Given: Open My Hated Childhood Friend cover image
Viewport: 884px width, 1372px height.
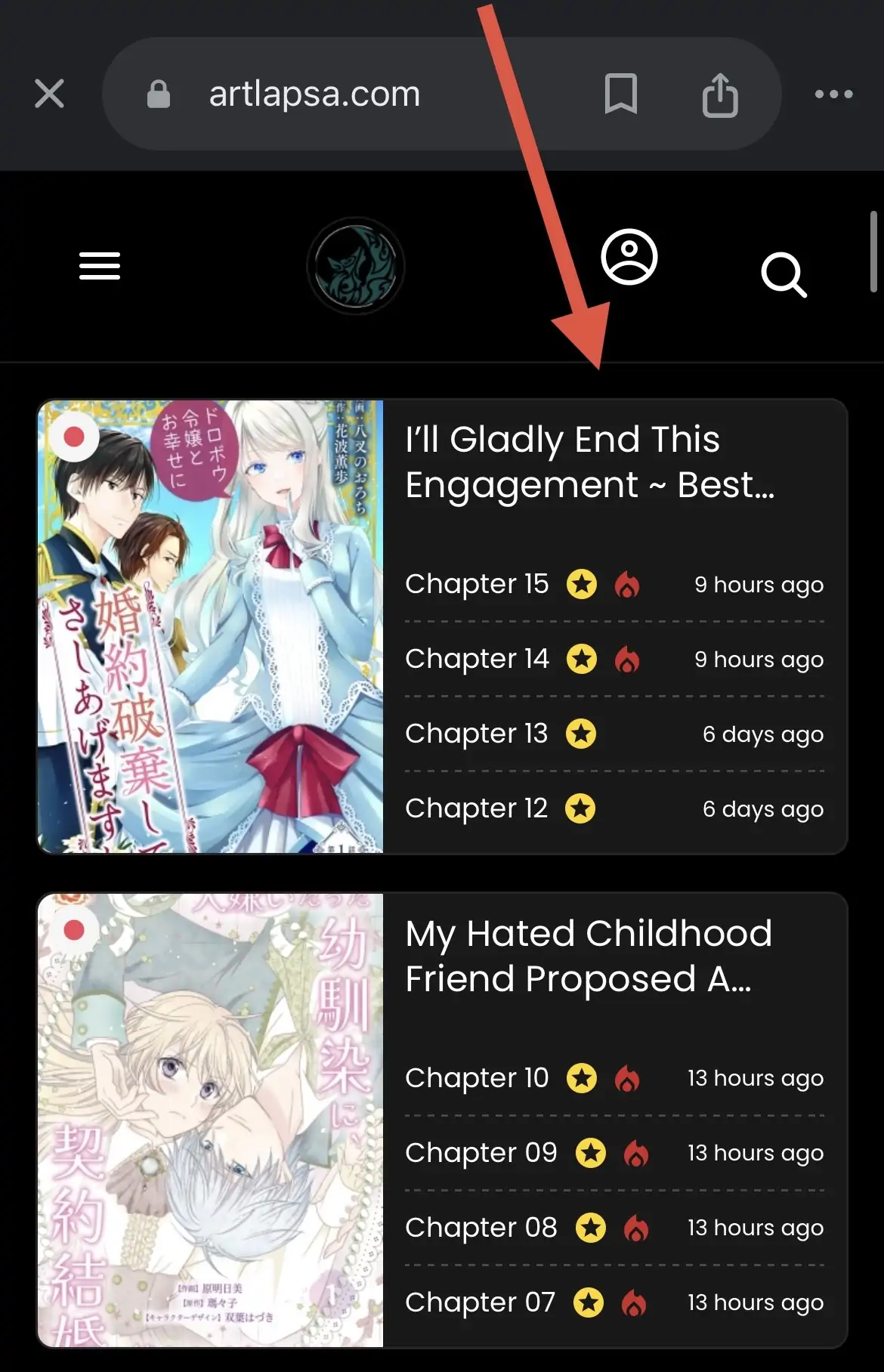Looking at the screenshot, I should click(211, 1120).
